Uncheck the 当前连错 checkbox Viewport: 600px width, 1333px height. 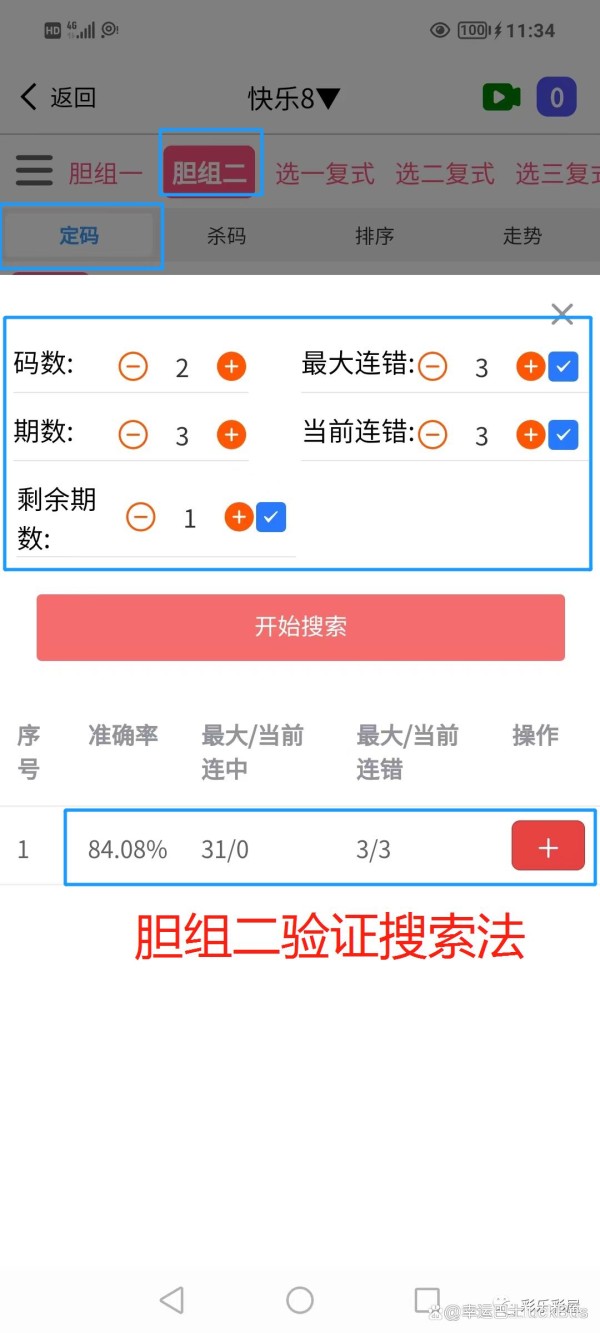click(563, 435)
